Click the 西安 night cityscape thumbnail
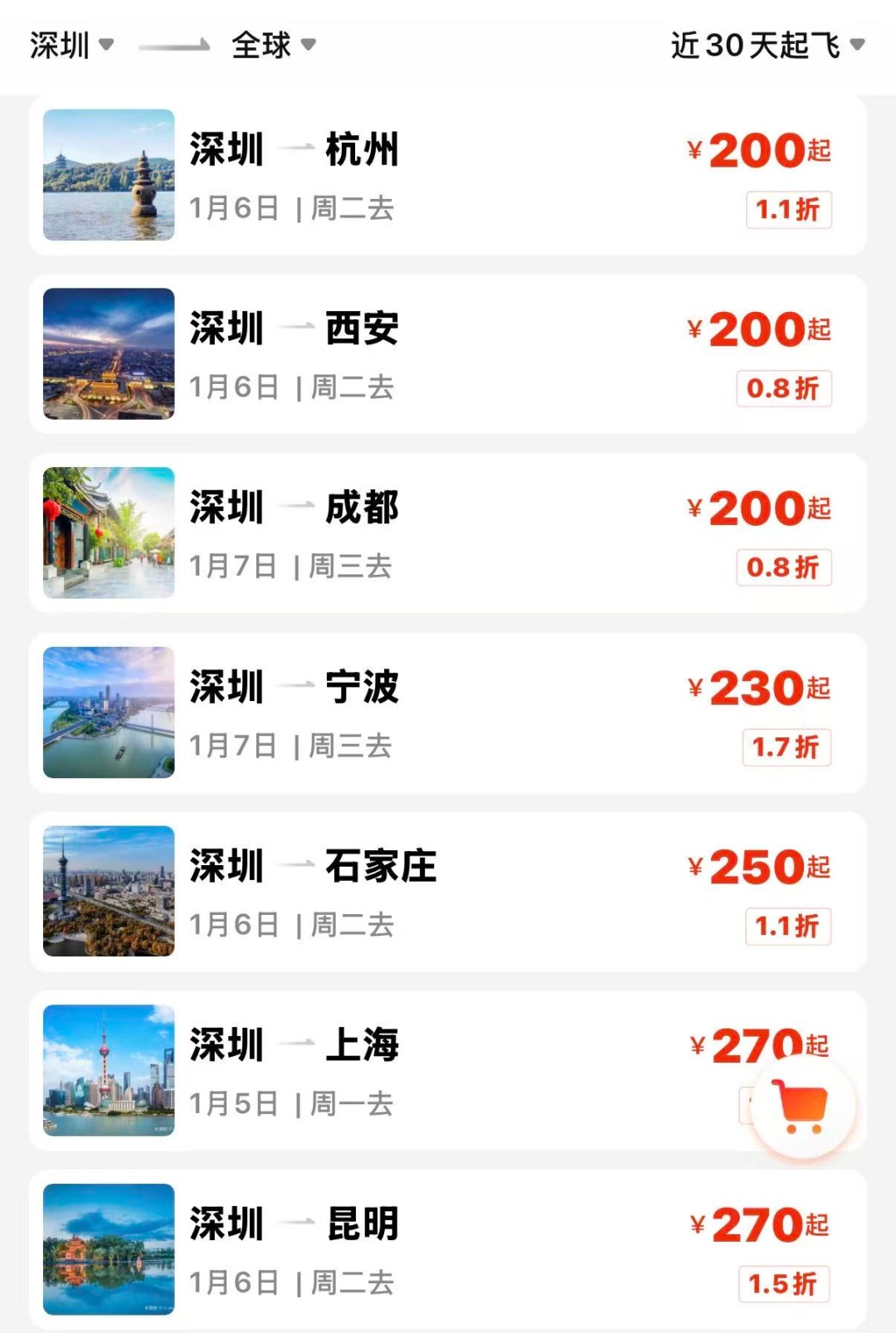Screen dimensions: 896x1333 pyautogui.click(x=108, y=354)
